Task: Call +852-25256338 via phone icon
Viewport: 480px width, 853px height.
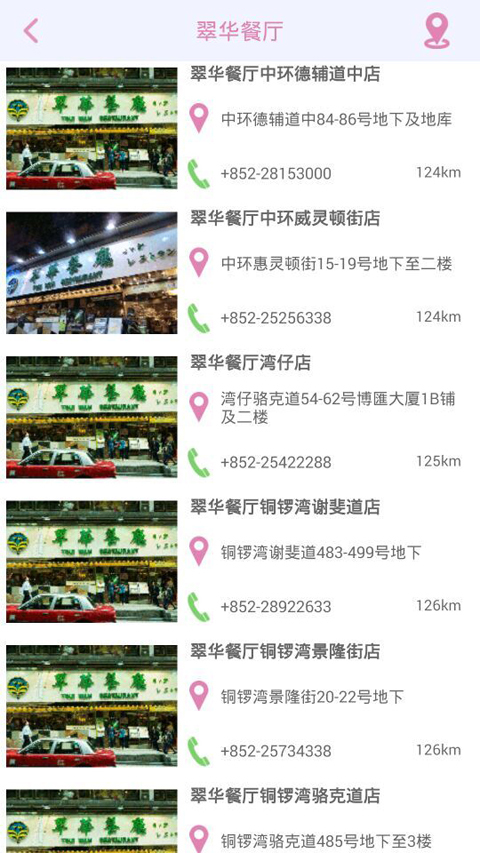Action: click(x=199, y=318)
